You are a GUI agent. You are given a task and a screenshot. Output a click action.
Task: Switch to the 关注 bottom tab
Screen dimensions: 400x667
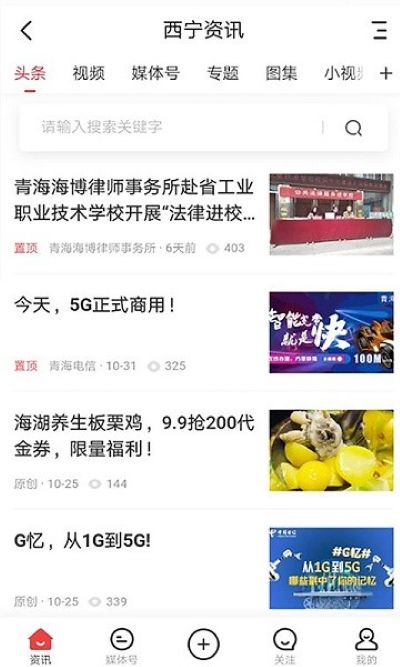coord(285,646)
